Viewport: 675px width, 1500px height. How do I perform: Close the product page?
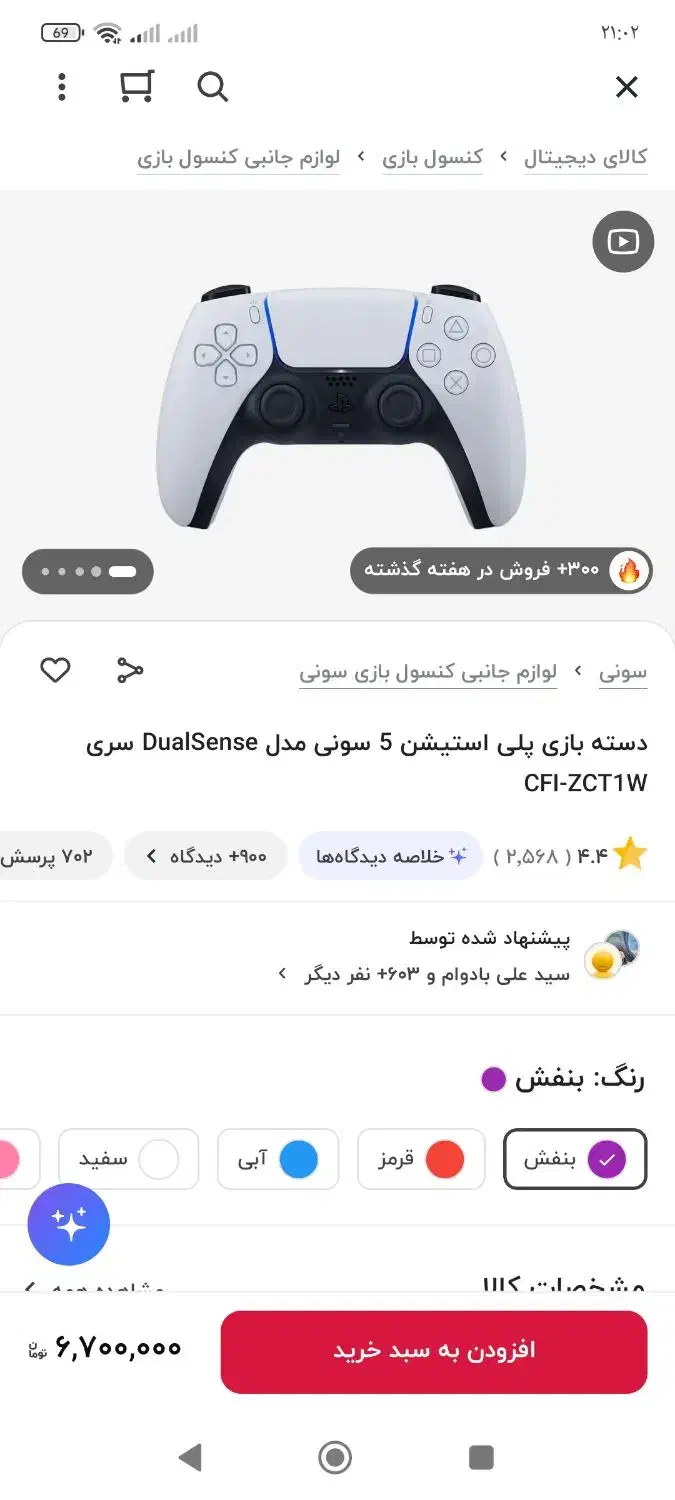pos(626,87)
